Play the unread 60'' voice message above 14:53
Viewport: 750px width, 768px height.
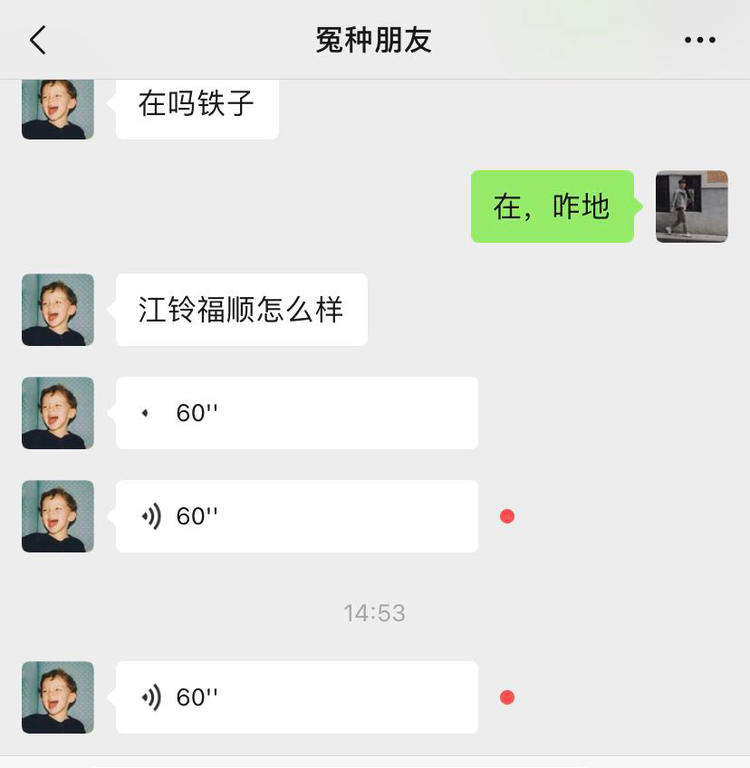296,516
